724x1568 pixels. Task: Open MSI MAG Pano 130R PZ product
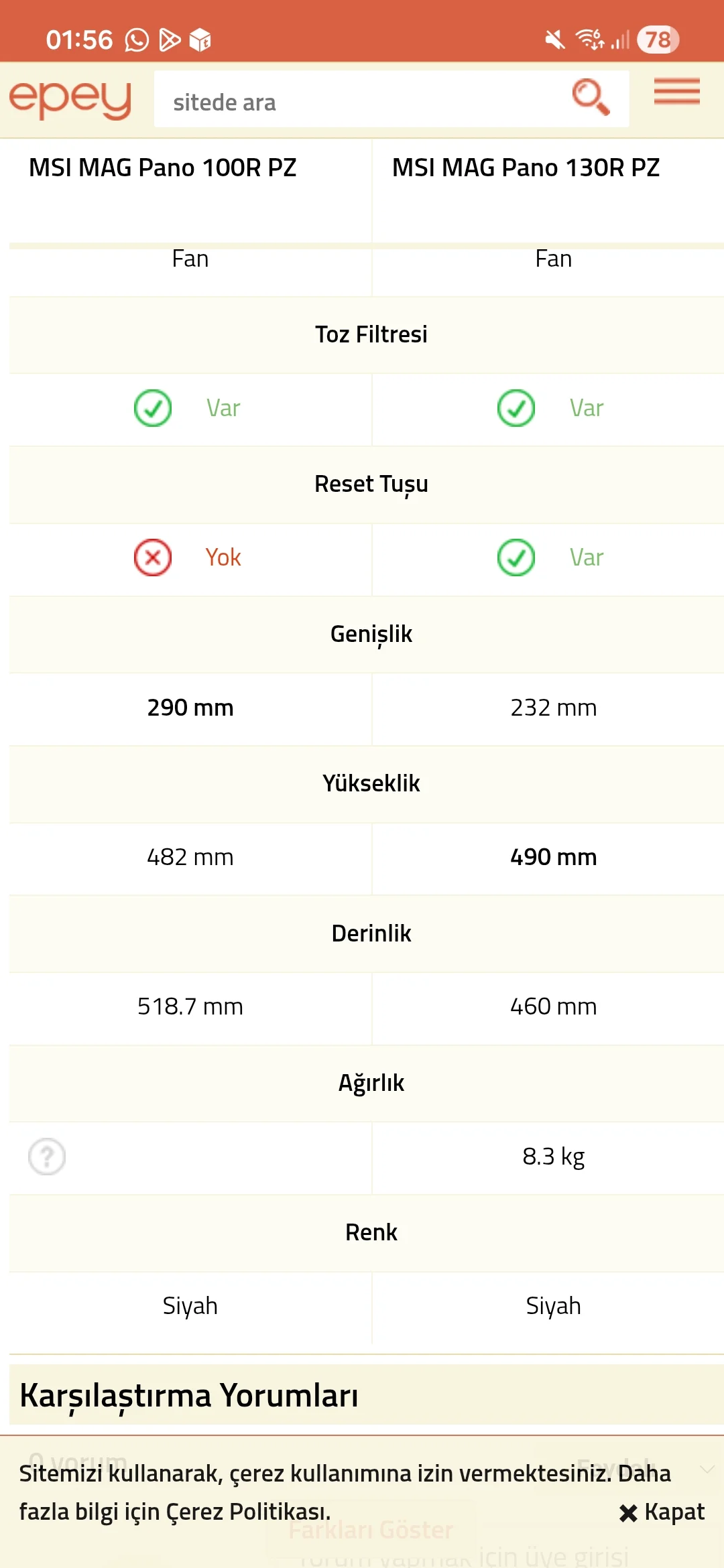[x=526, y=168]
